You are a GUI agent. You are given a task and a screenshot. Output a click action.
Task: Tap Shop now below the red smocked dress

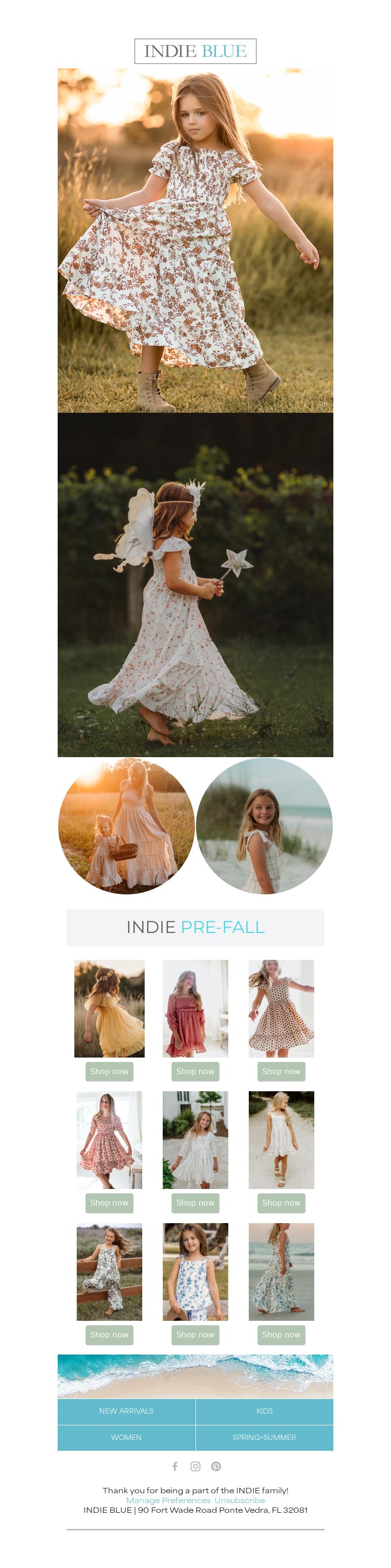(x=195, y=1071)
